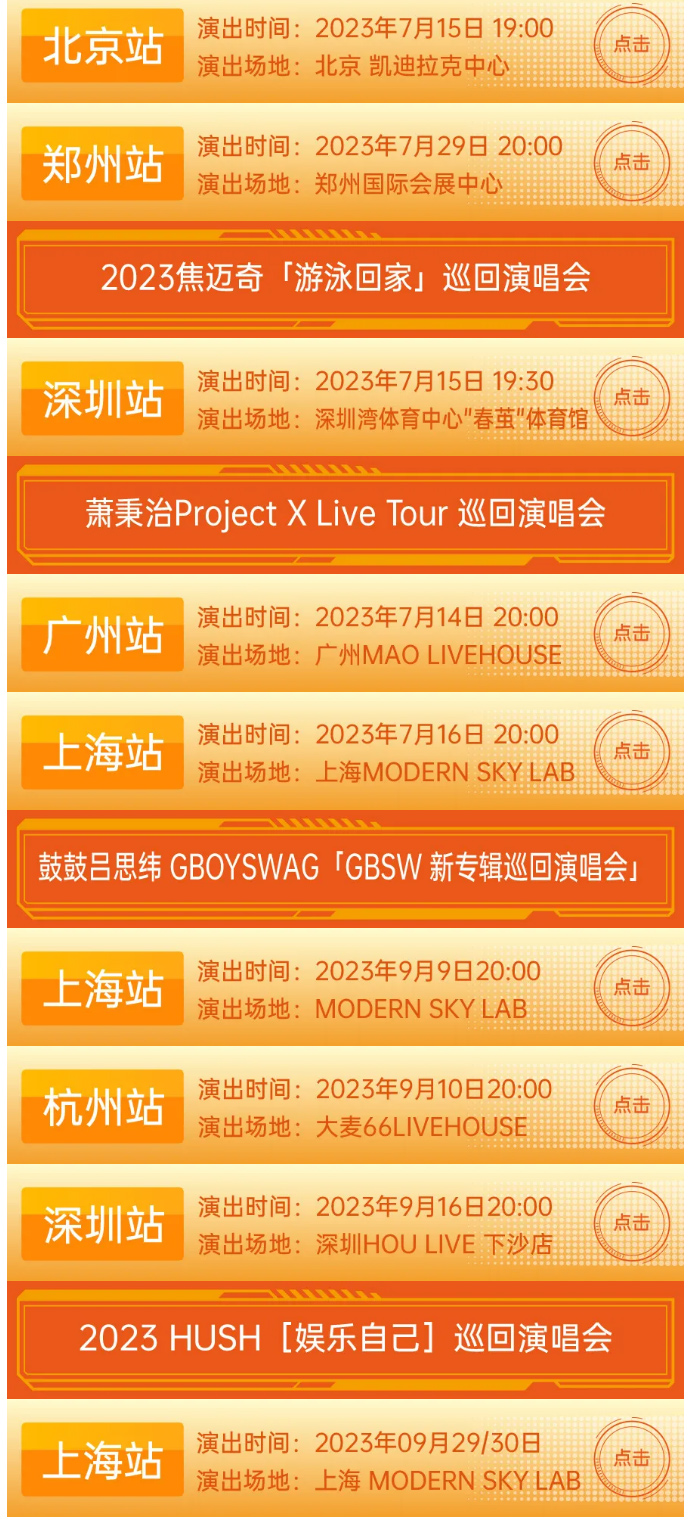Screen dimensions: 690x1522
Task: Tap 点击 on the 深圳站 春茧体育馆 show
Action: click(632, 397)
